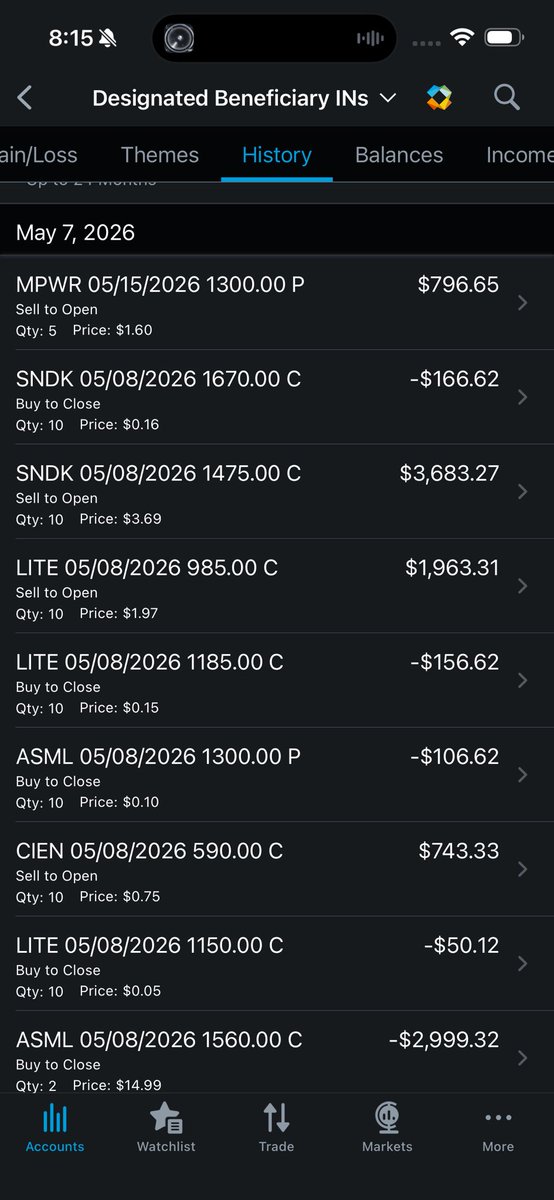The height and width of the screenshot is (1200, 554).
Task: View the LITE 1185.00 C transaction details
Action: [x=277, y=680]
